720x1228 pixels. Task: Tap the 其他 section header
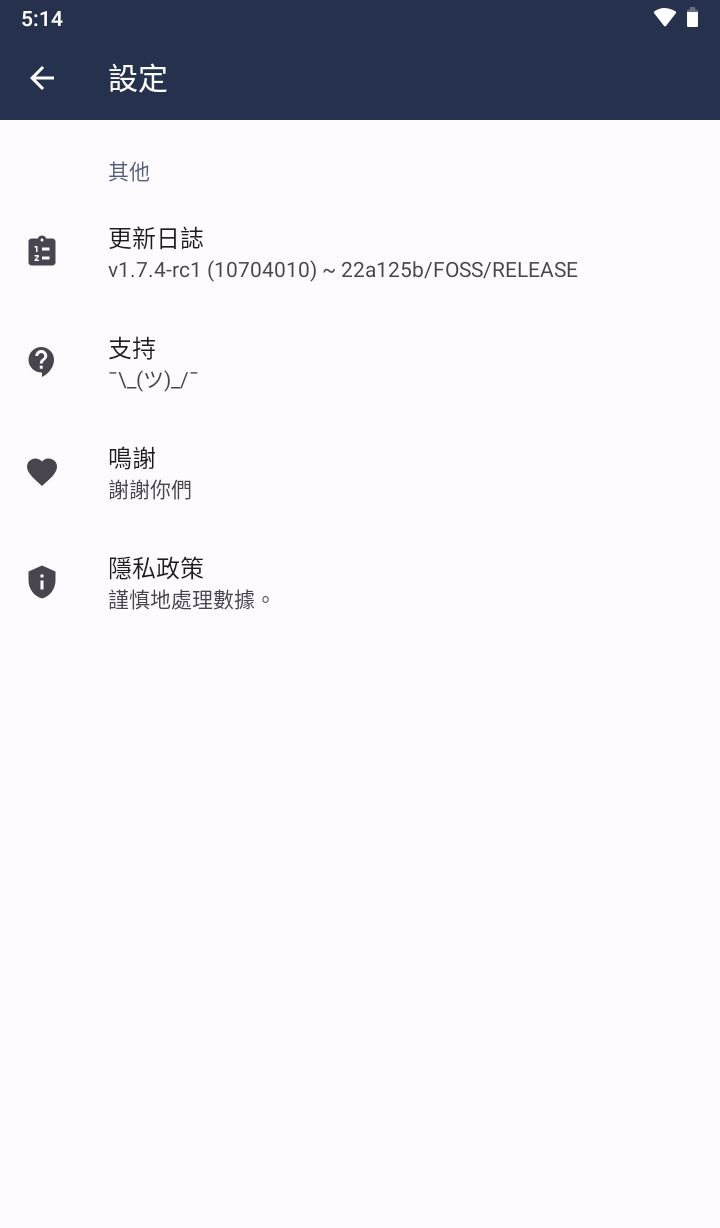coord(128,172)
